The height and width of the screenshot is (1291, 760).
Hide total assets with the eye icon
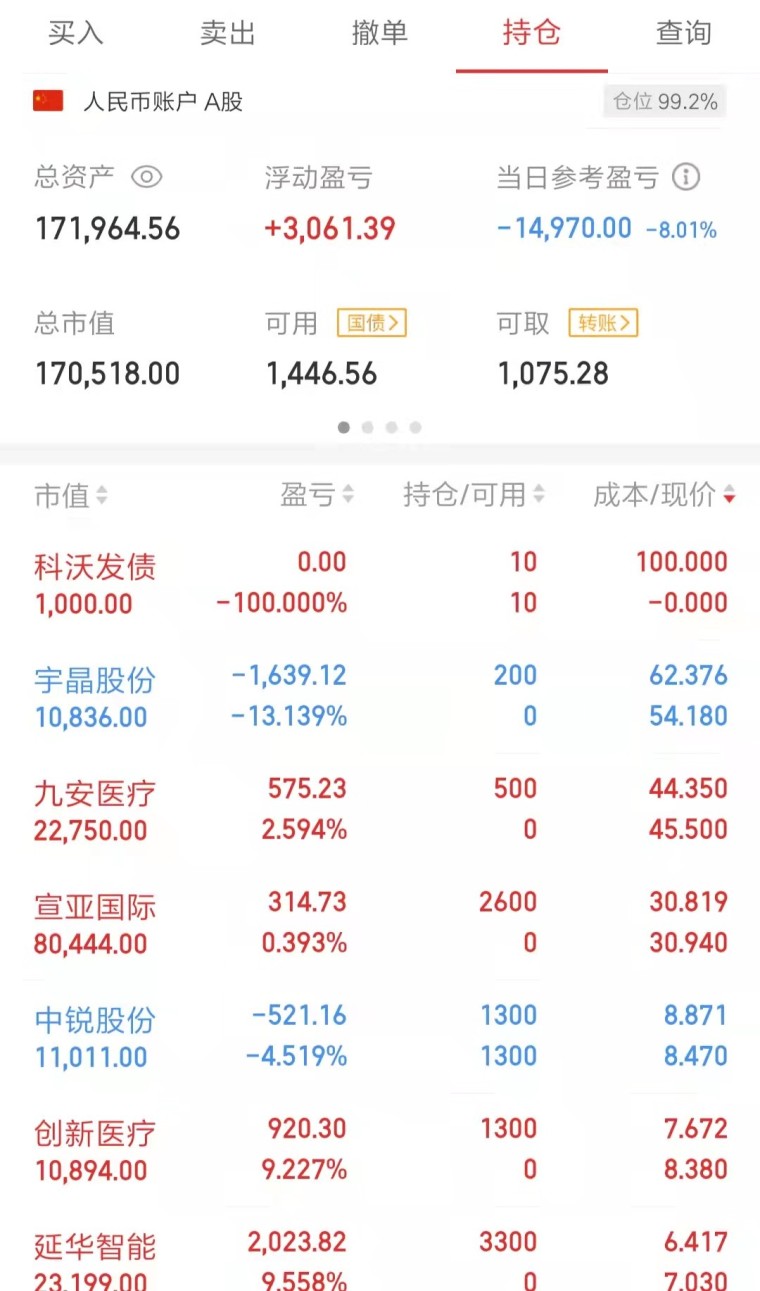(146, 178)
